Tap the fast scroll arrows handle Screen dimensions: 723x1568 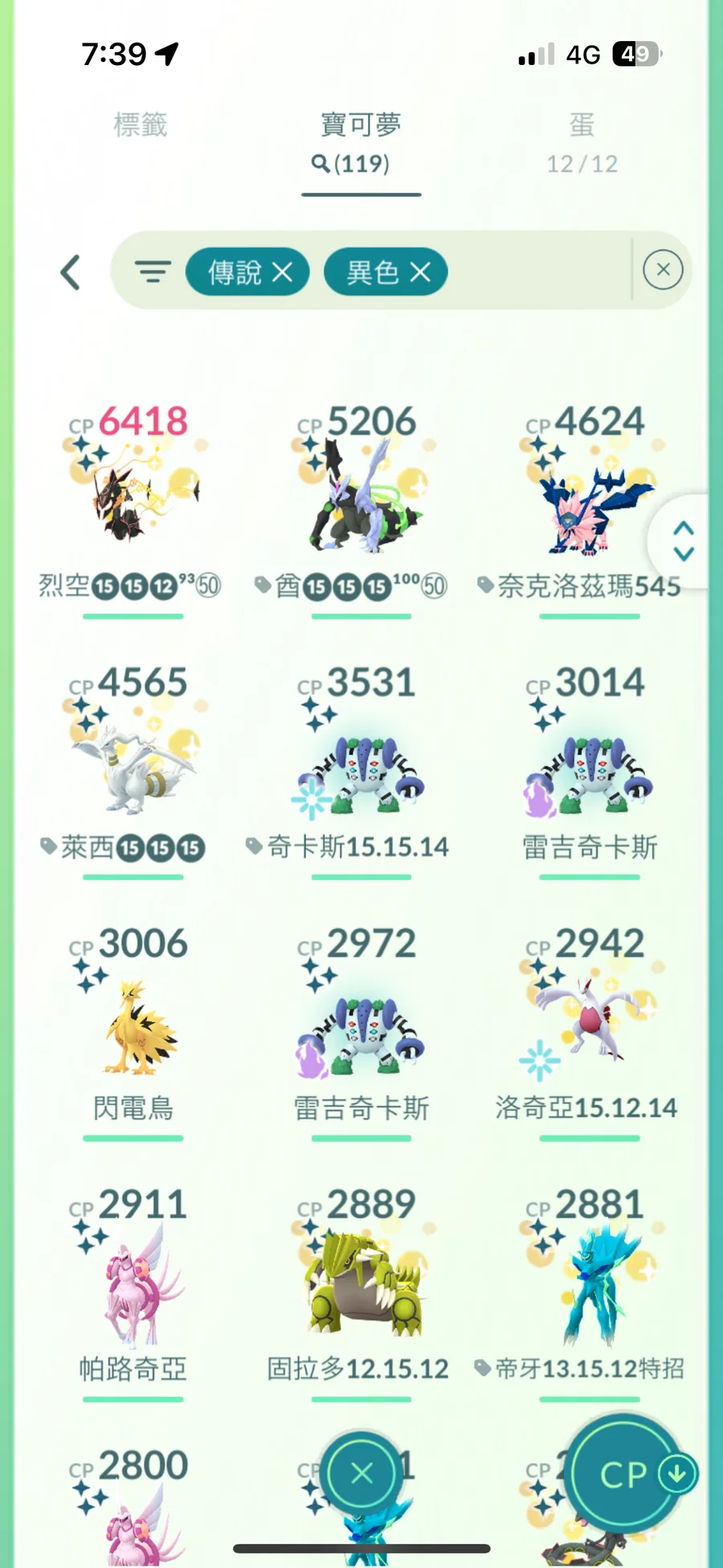[683, 541]
